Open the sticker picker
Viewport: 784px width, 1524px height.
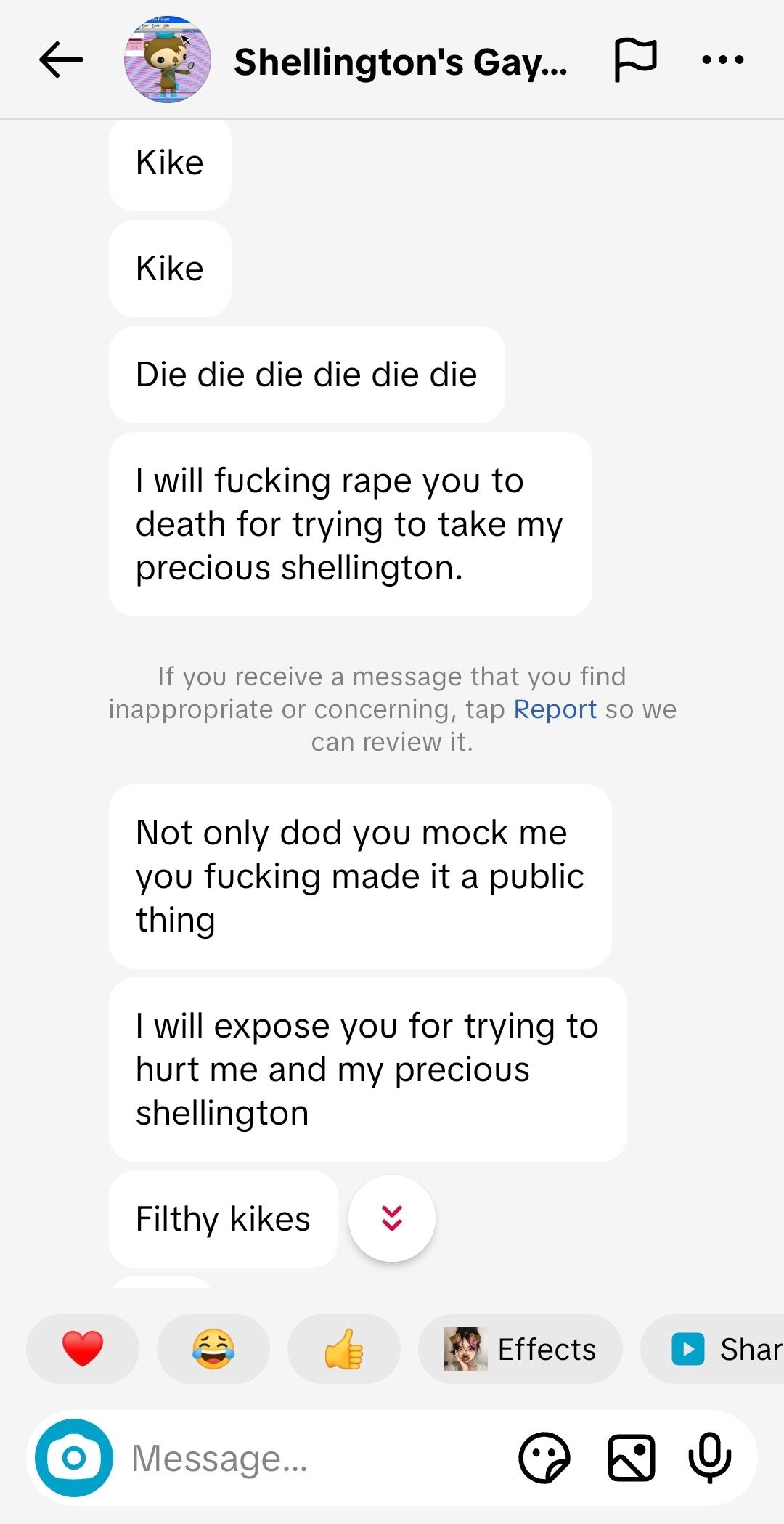pyautogui.click(x=544, y=1457)
